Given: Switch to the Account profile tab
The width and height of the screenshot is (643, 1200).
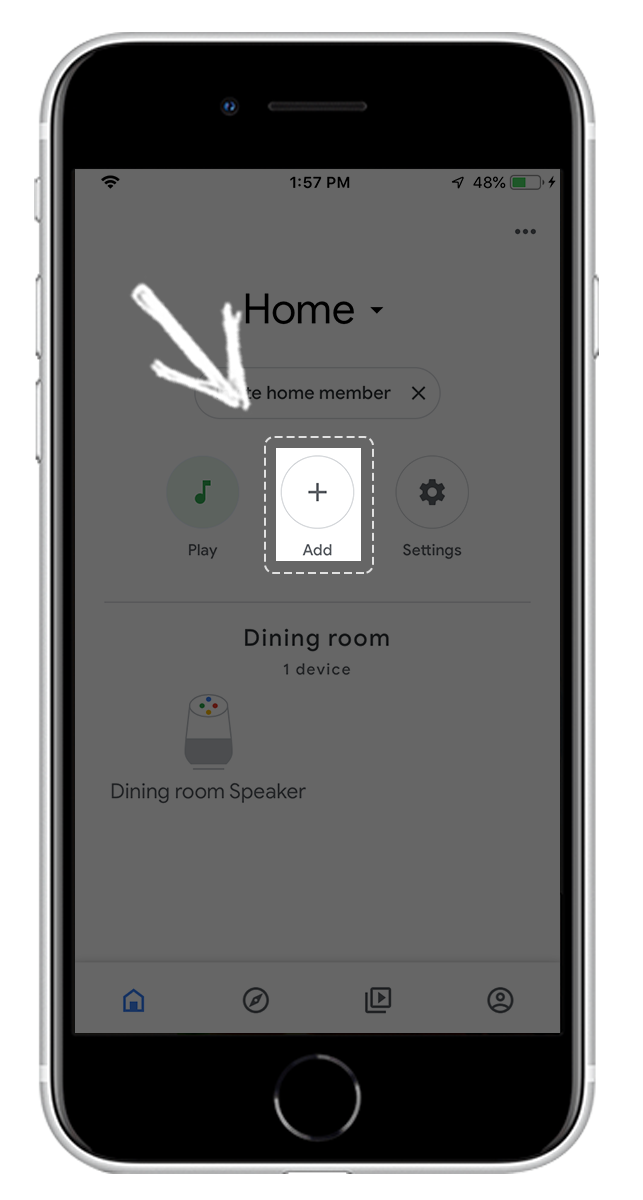Looking at the screenshot, I should (500, 999).
